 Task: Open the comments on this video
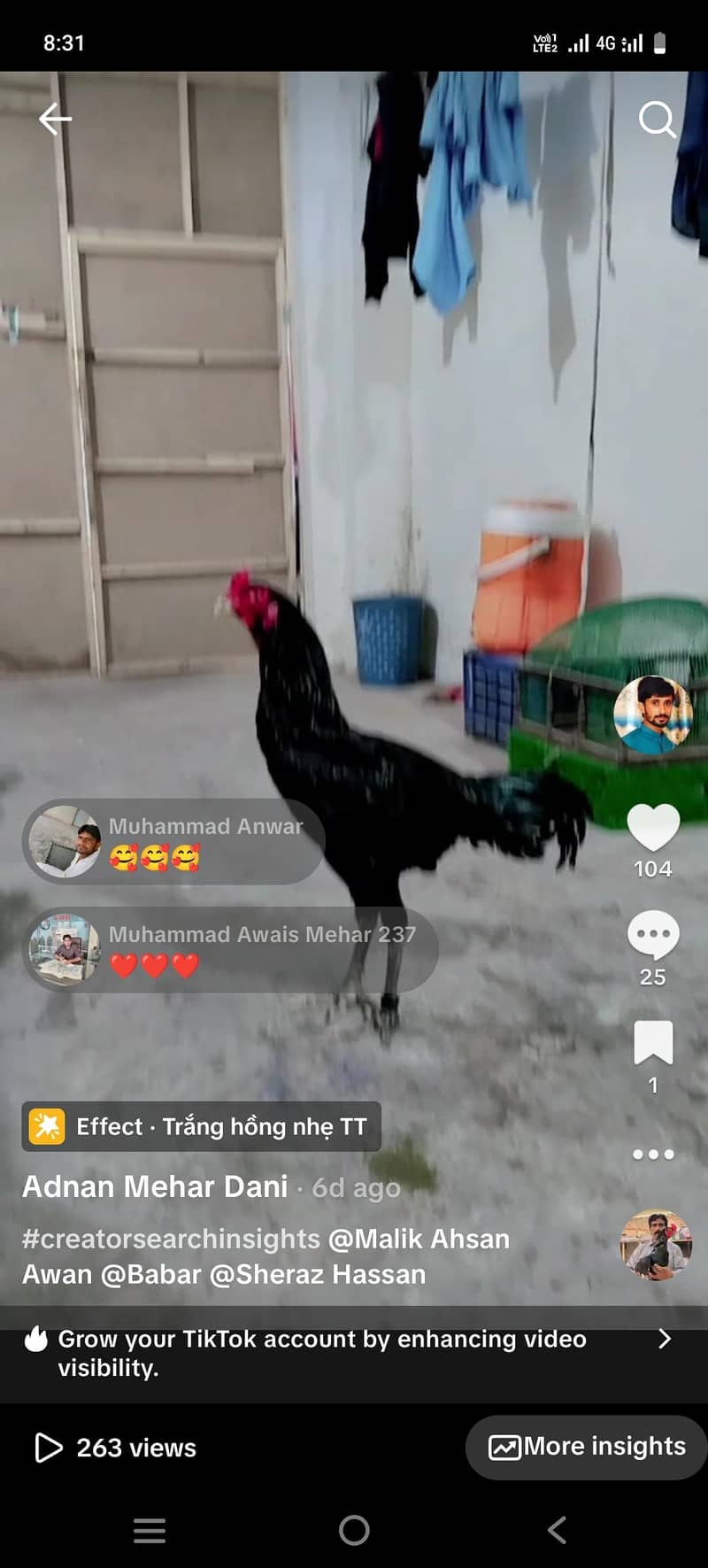pyautogui.click(x=653, y=935)
